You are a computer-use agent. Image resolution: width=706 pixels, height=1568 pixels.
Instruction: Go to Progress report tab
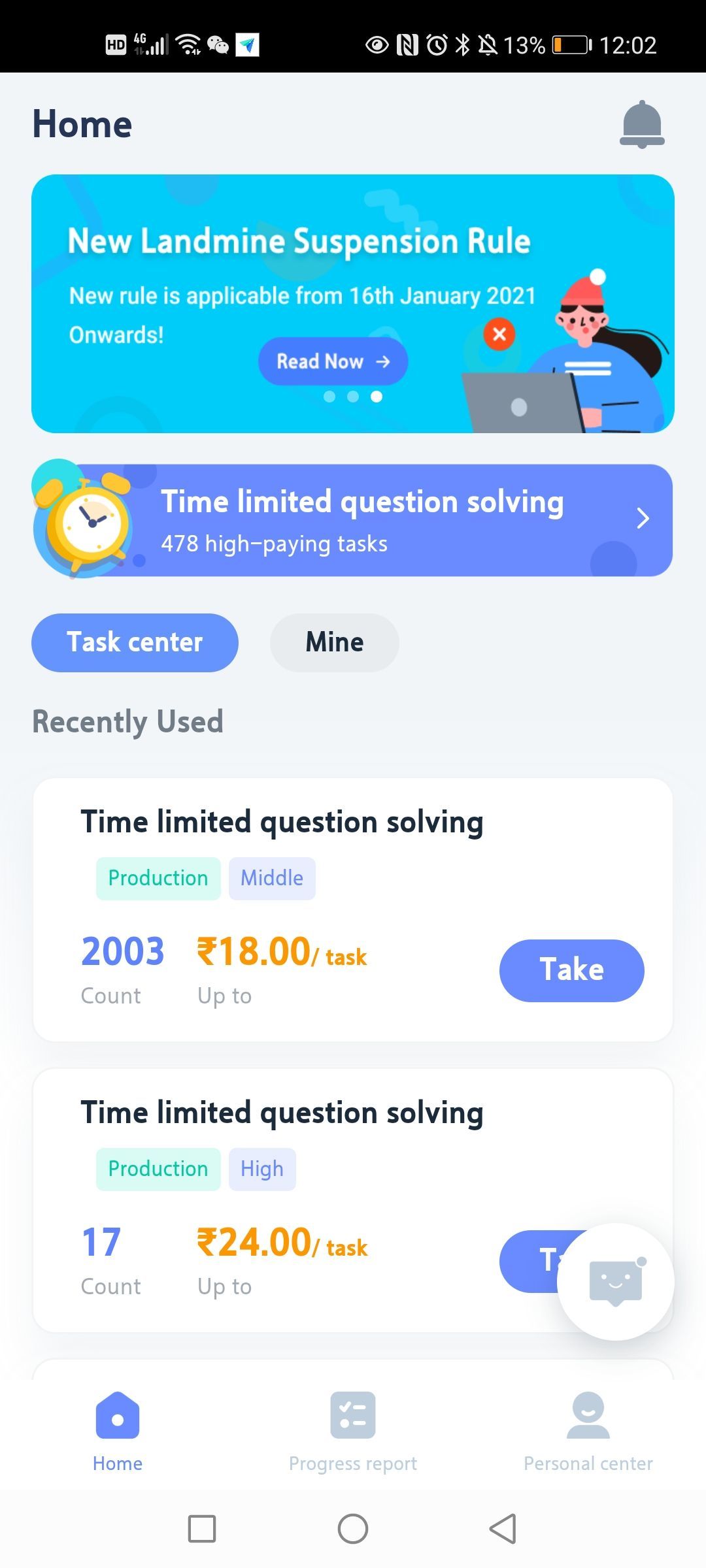pos(353,1431)
